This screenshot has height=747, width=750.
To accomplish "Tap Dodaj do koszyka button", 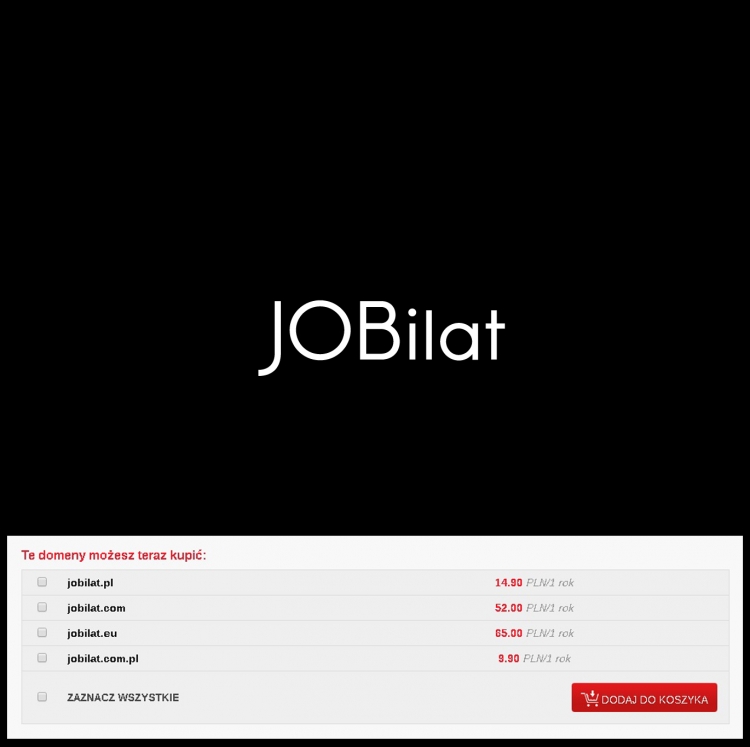I will [644, 699].
